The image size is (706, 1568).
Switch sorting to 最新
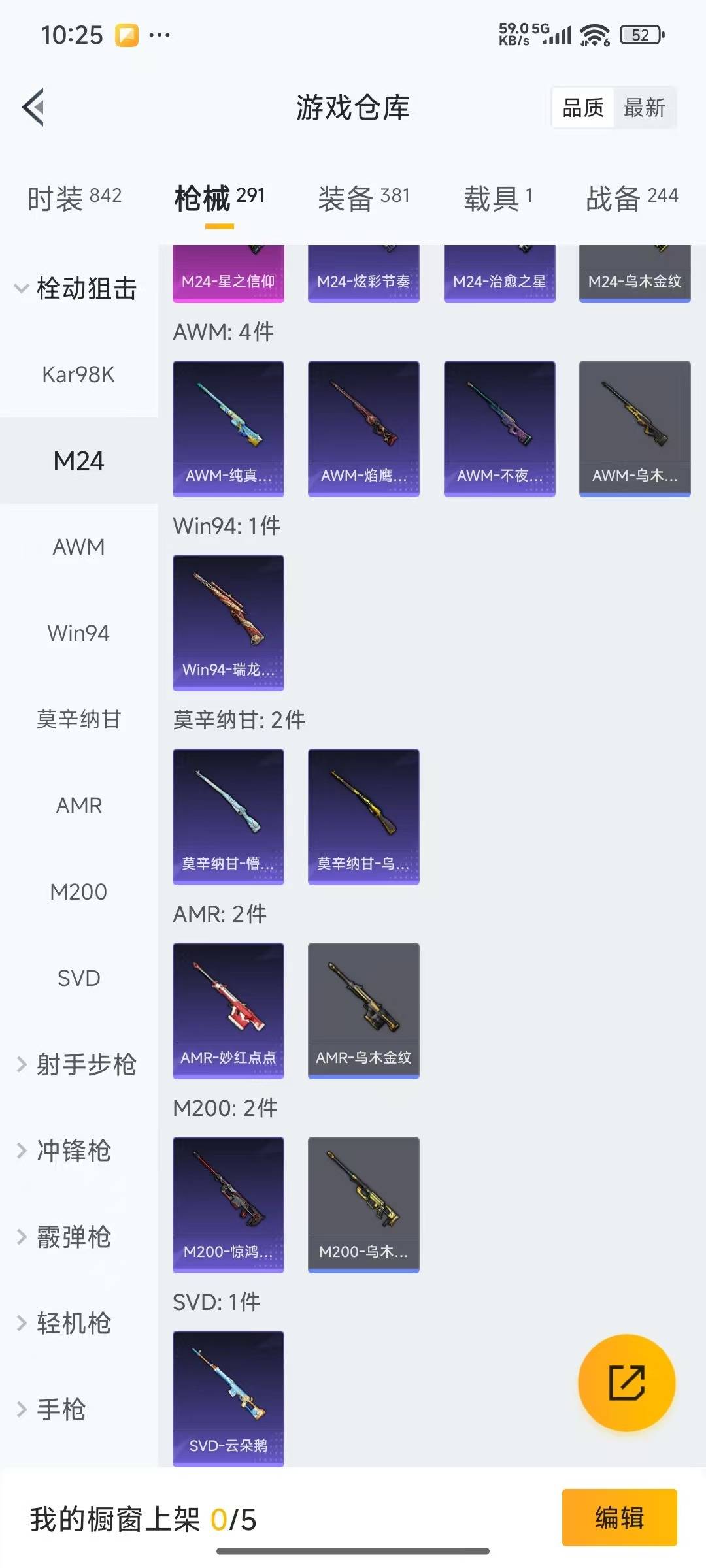(x=645, y=108)
